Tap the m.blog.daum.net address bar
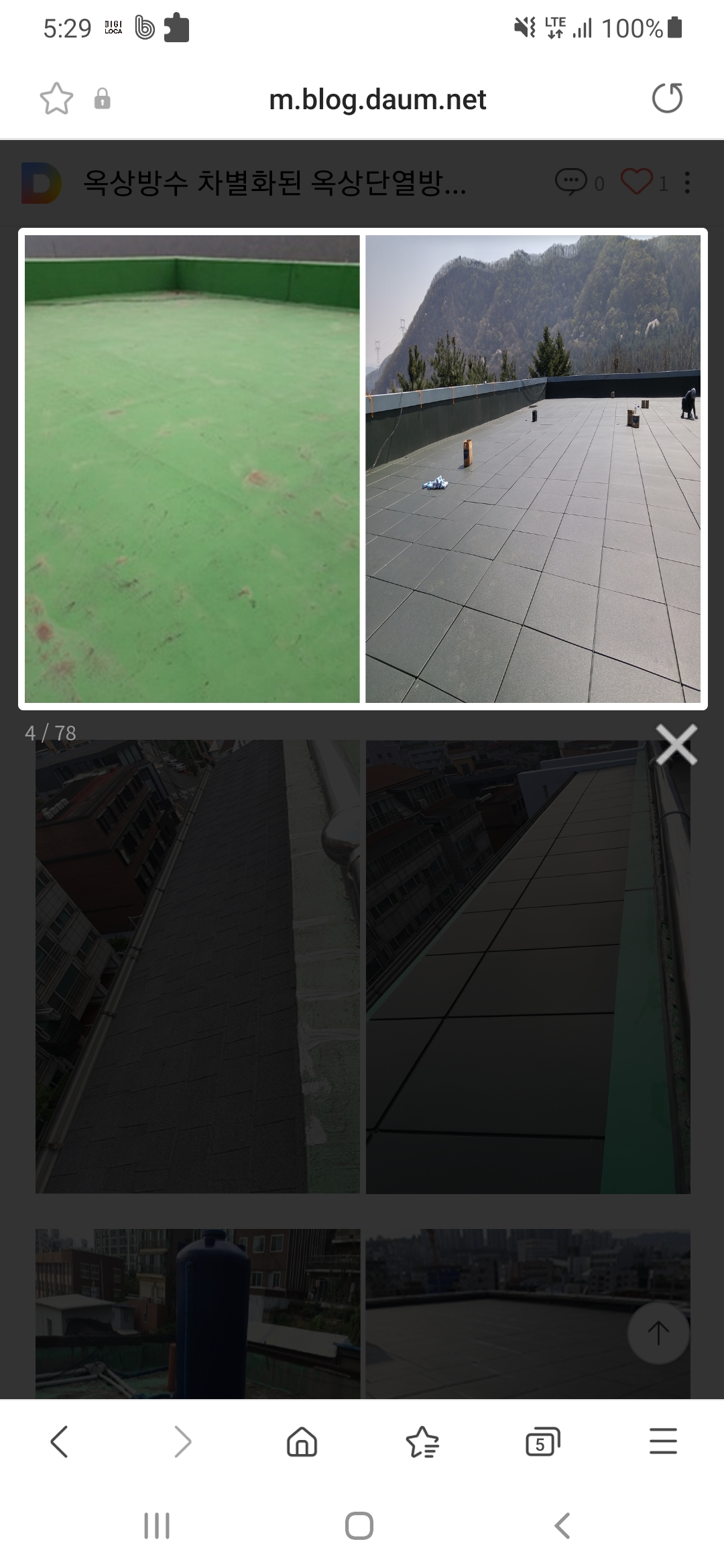Screen dimensions: 724x1568 [377, 99]
